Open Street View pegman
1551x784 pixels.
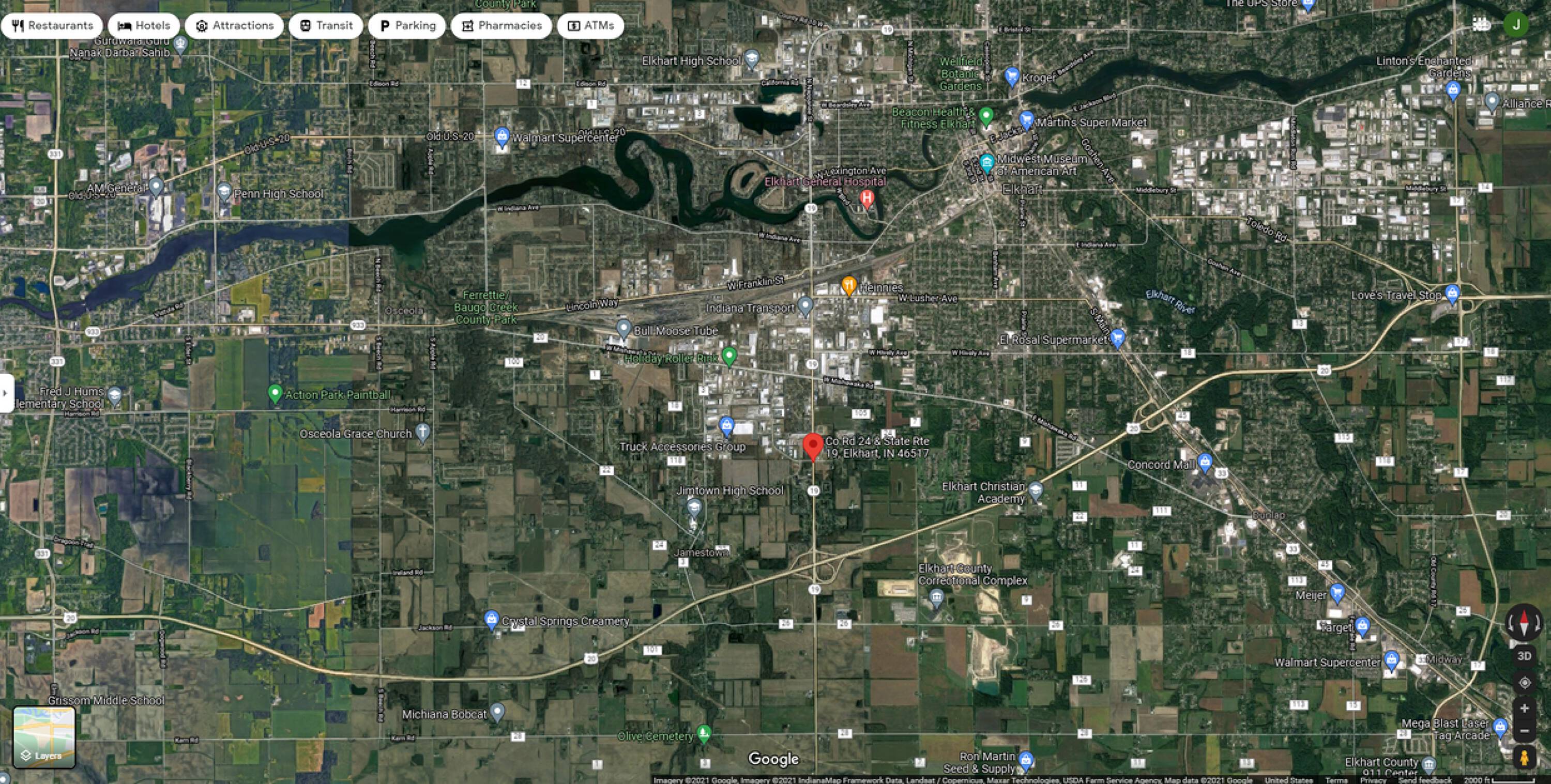coord(1524,758)
